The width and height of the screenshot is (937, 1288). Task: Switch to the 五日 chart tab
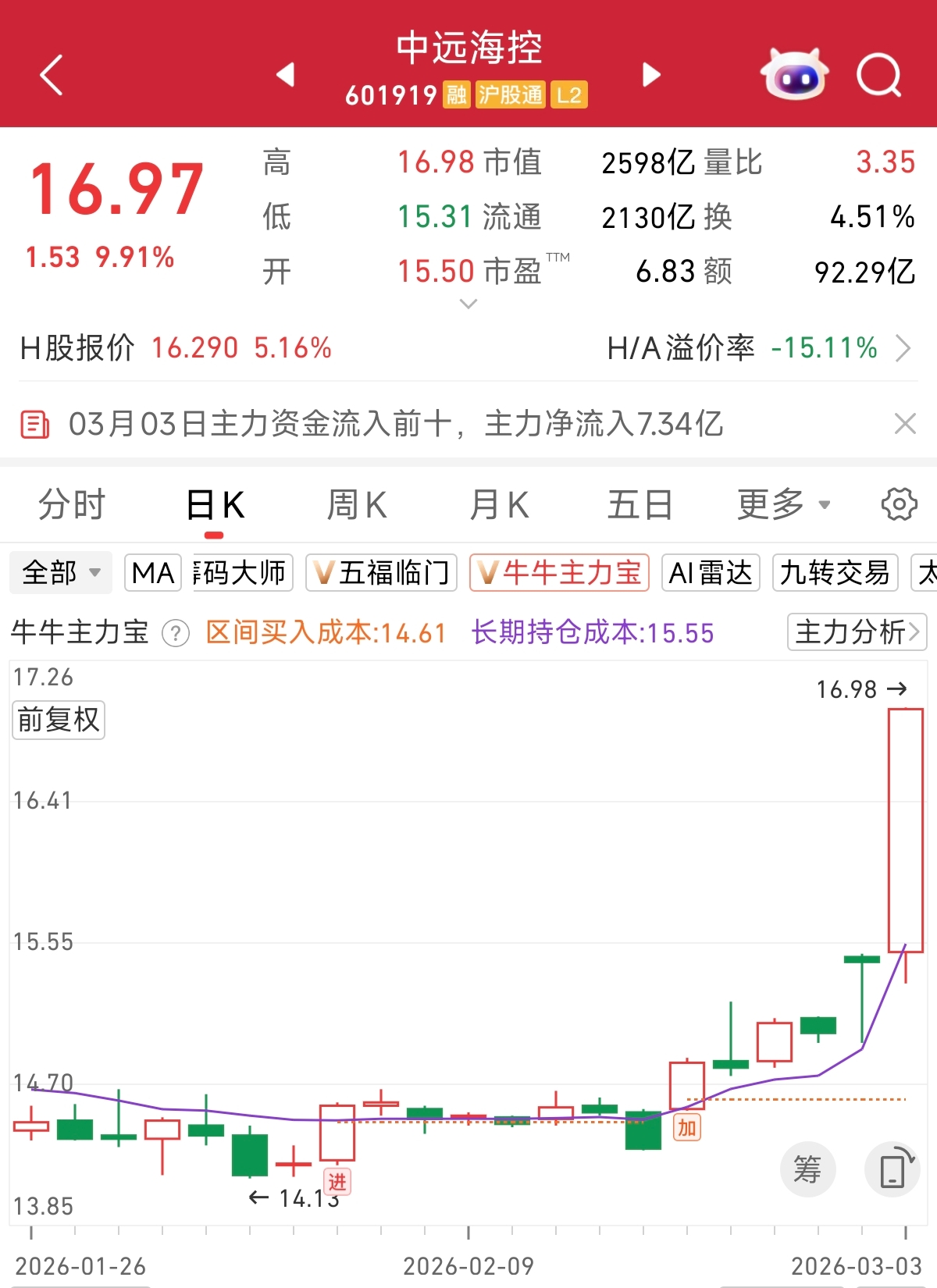[640, 505]
